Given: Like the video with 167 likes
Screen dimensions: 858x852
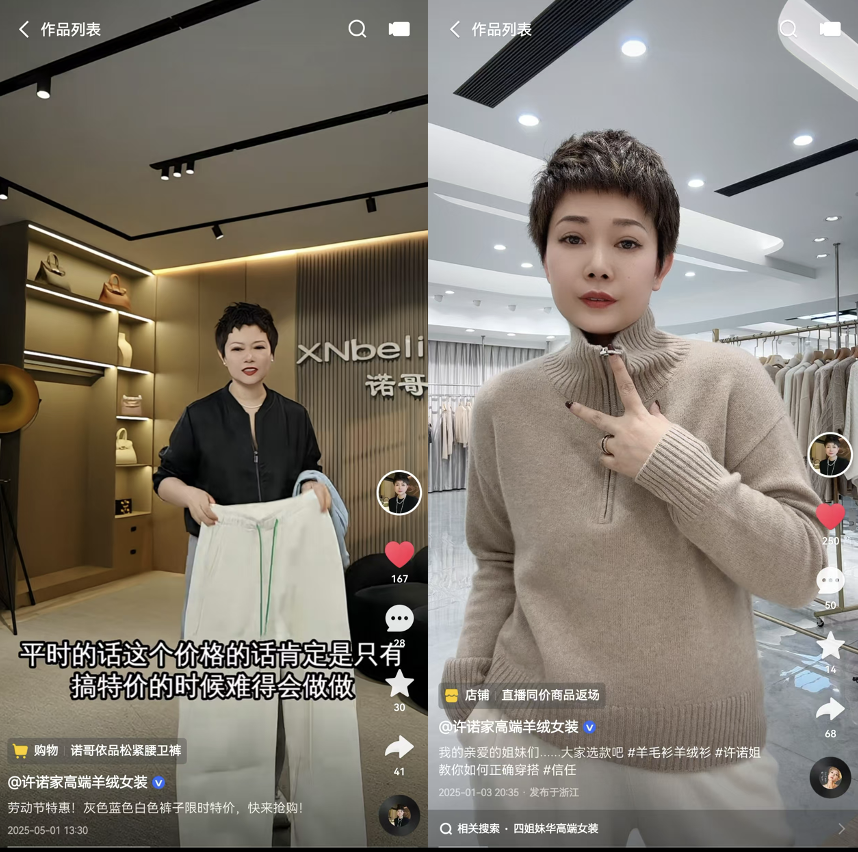Looking at the screenshot, I should (x=399, y=554).
